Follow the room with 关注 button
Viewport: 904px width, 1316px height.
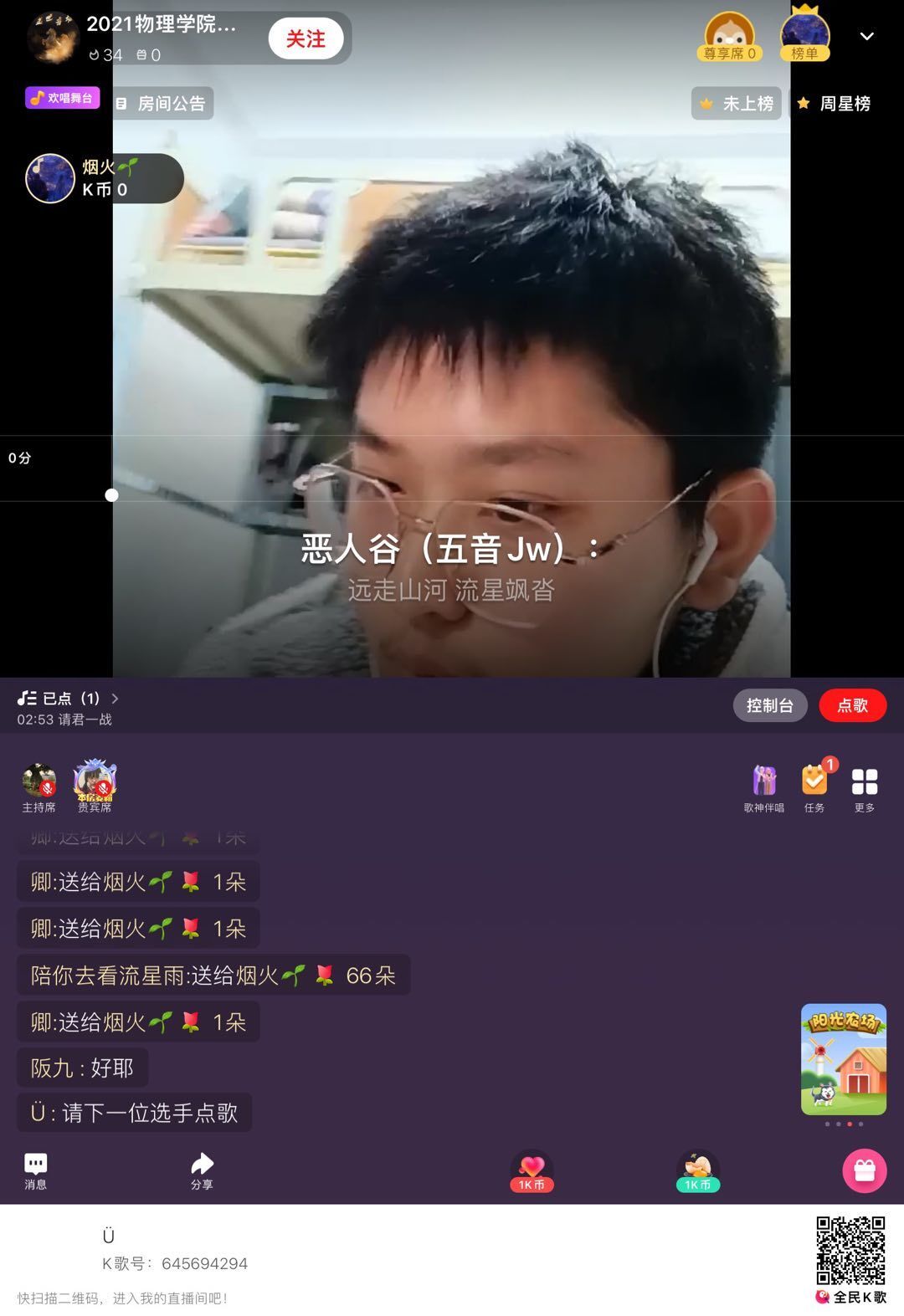click(306, 38)
